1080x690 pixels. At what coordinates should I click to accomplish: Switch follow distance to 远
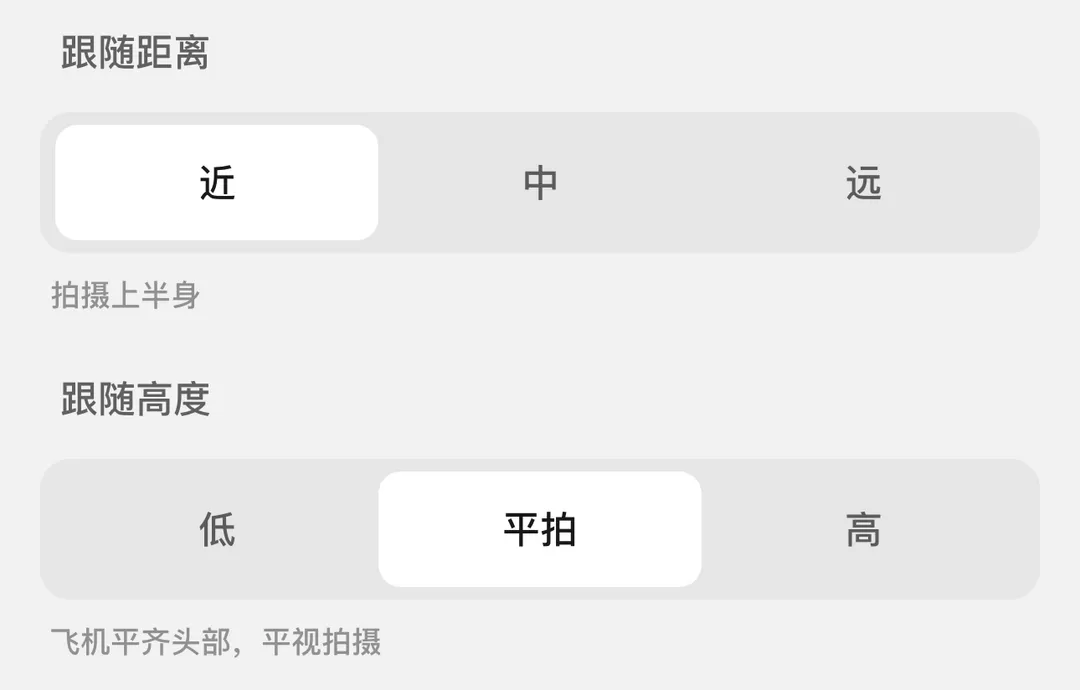tap(863, 183)
